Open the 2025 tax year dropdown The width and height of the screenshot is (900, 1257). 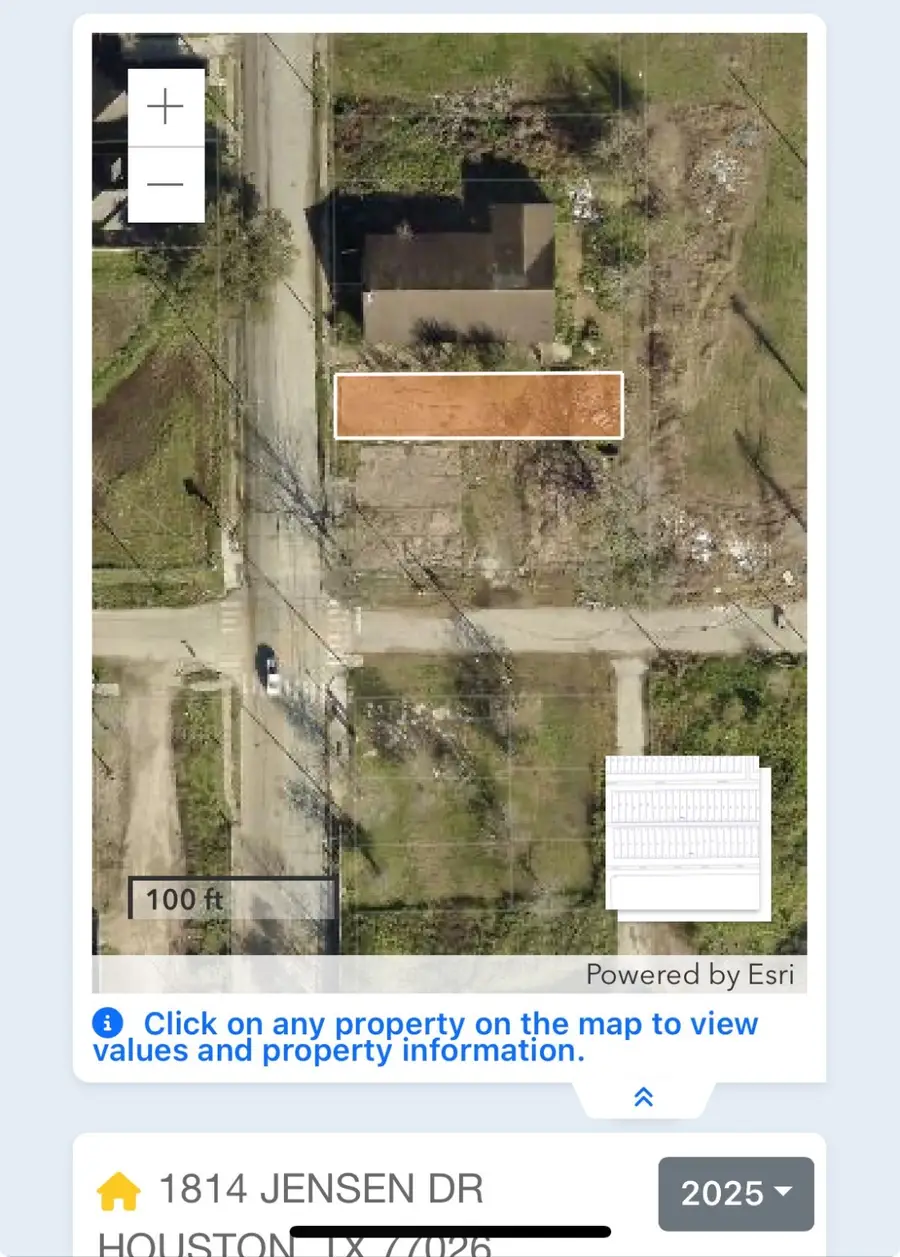coord(735,1193)
